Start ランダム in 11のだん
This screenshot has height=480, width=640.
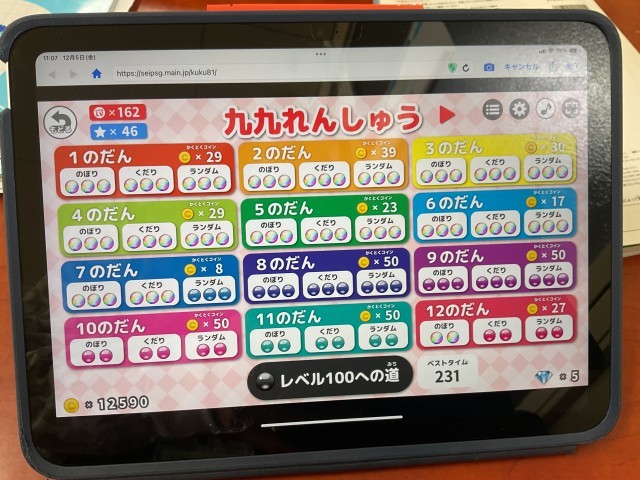[x=380, y=340]
